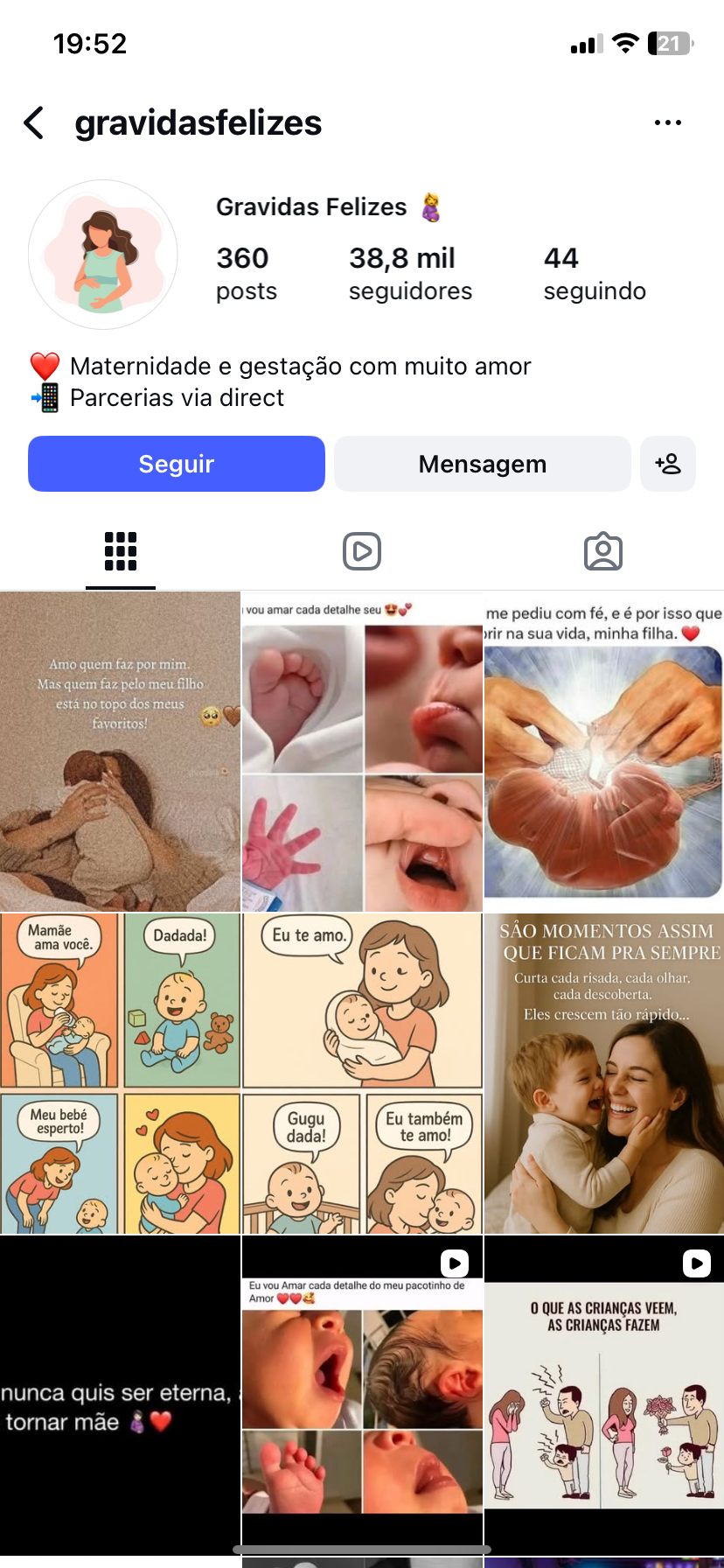This screenshot has width=724, height=1568.
Task: Open the "vou amar cada detalhe seu" post
Action: click(362, 752)
